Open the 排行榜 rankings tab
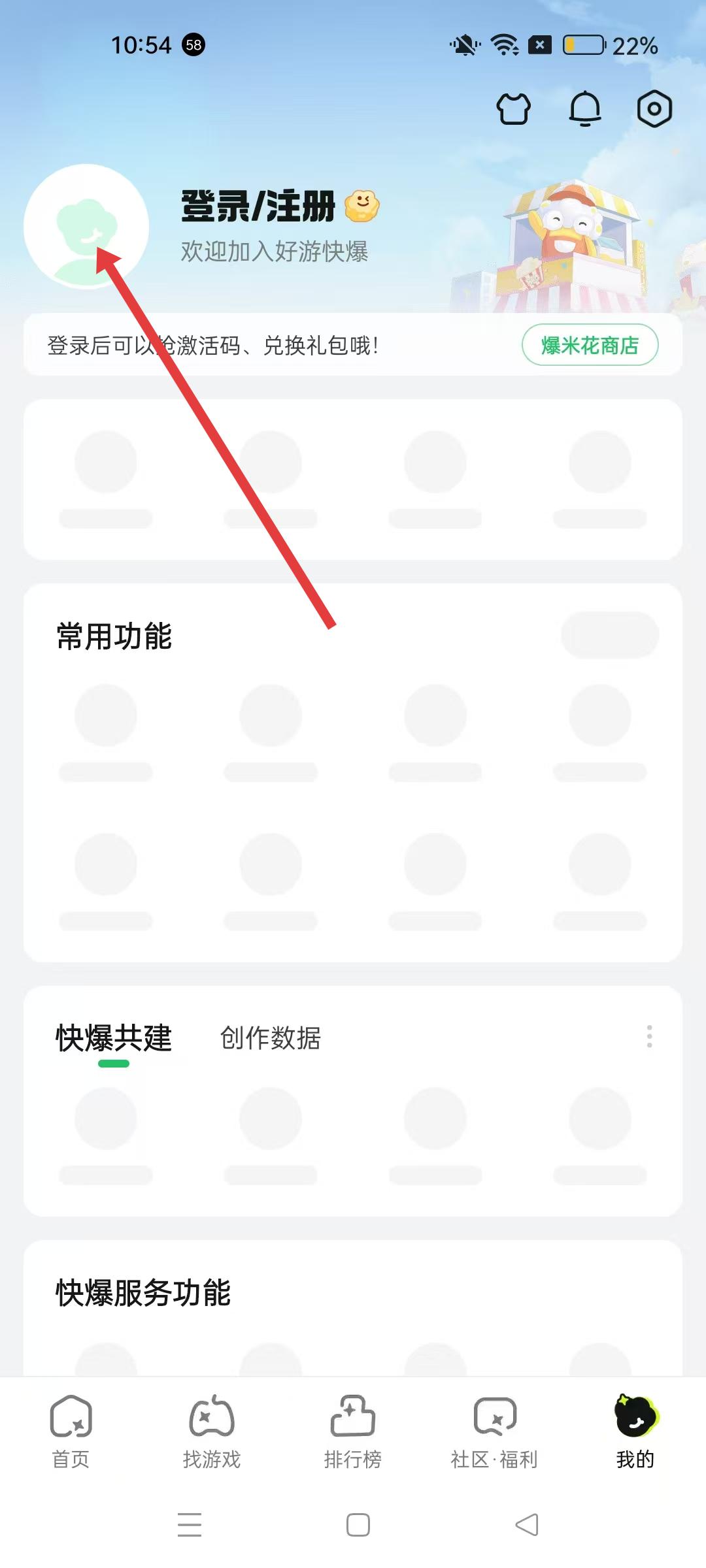This screenshot has height=1568, width=706. click(353, 1432)
